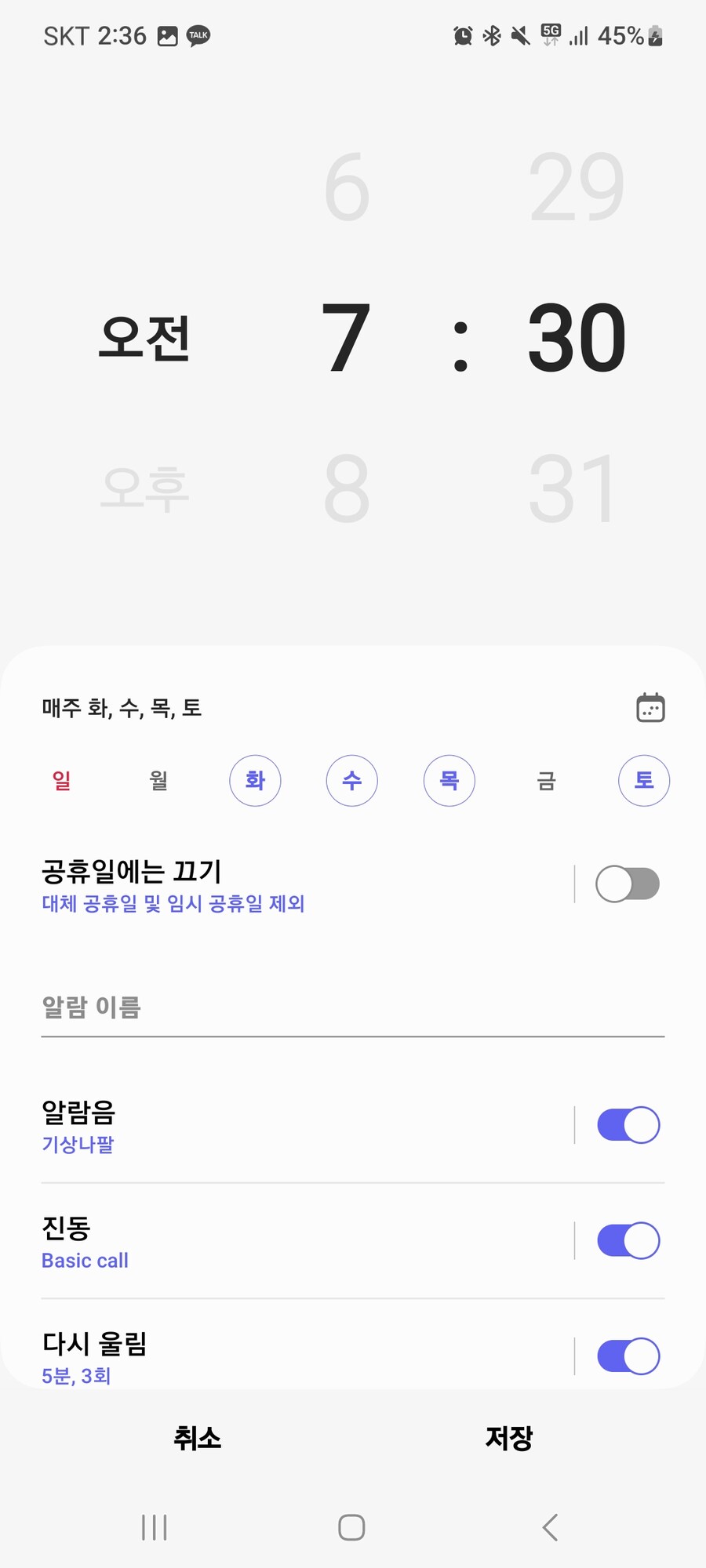Tap the home navigation button
706x1568 pixels.
tap(351, 1527)
